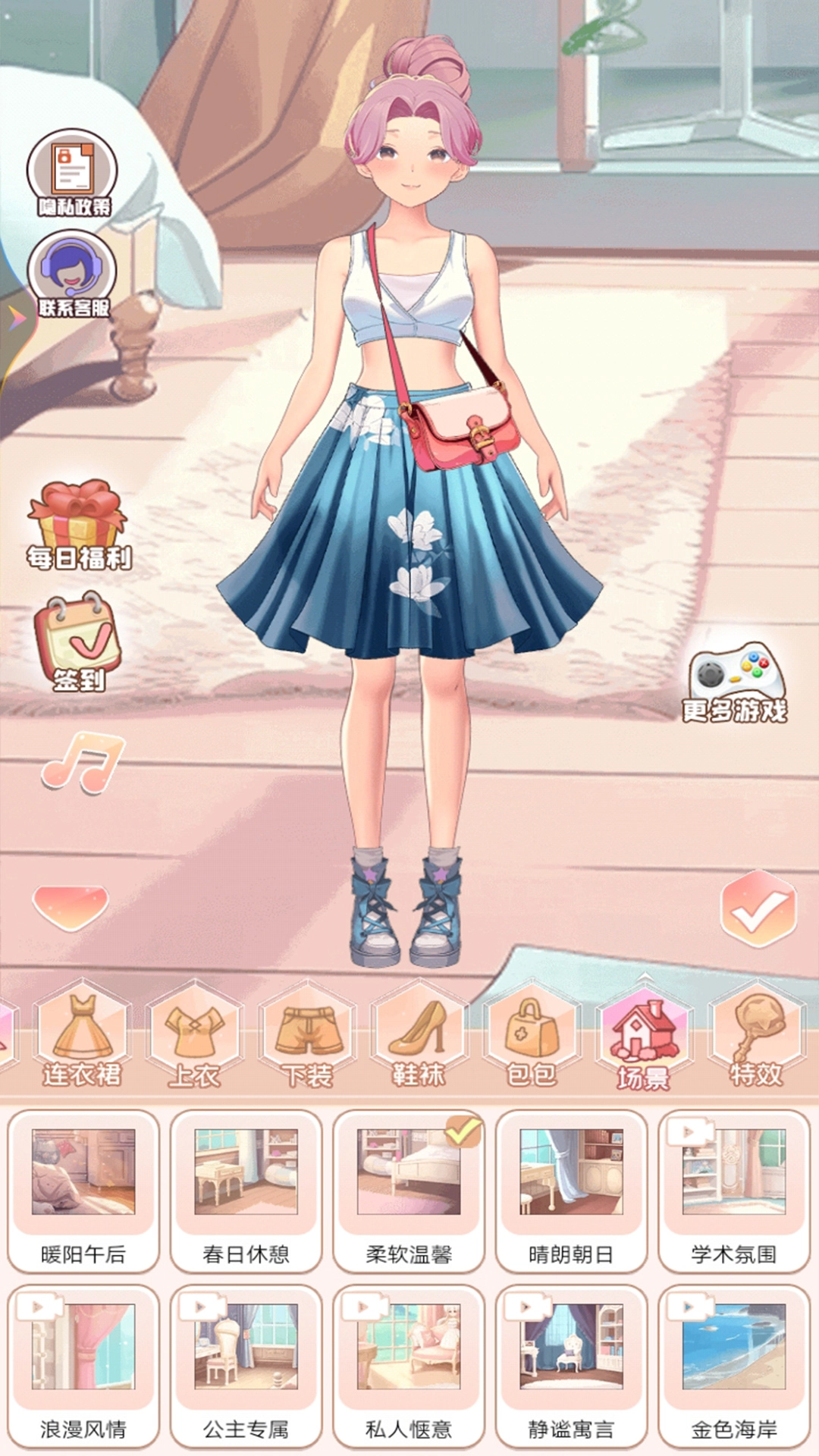Confirm the outfit with the checkmark button
Screen dimensions: 819x1456
758,908
